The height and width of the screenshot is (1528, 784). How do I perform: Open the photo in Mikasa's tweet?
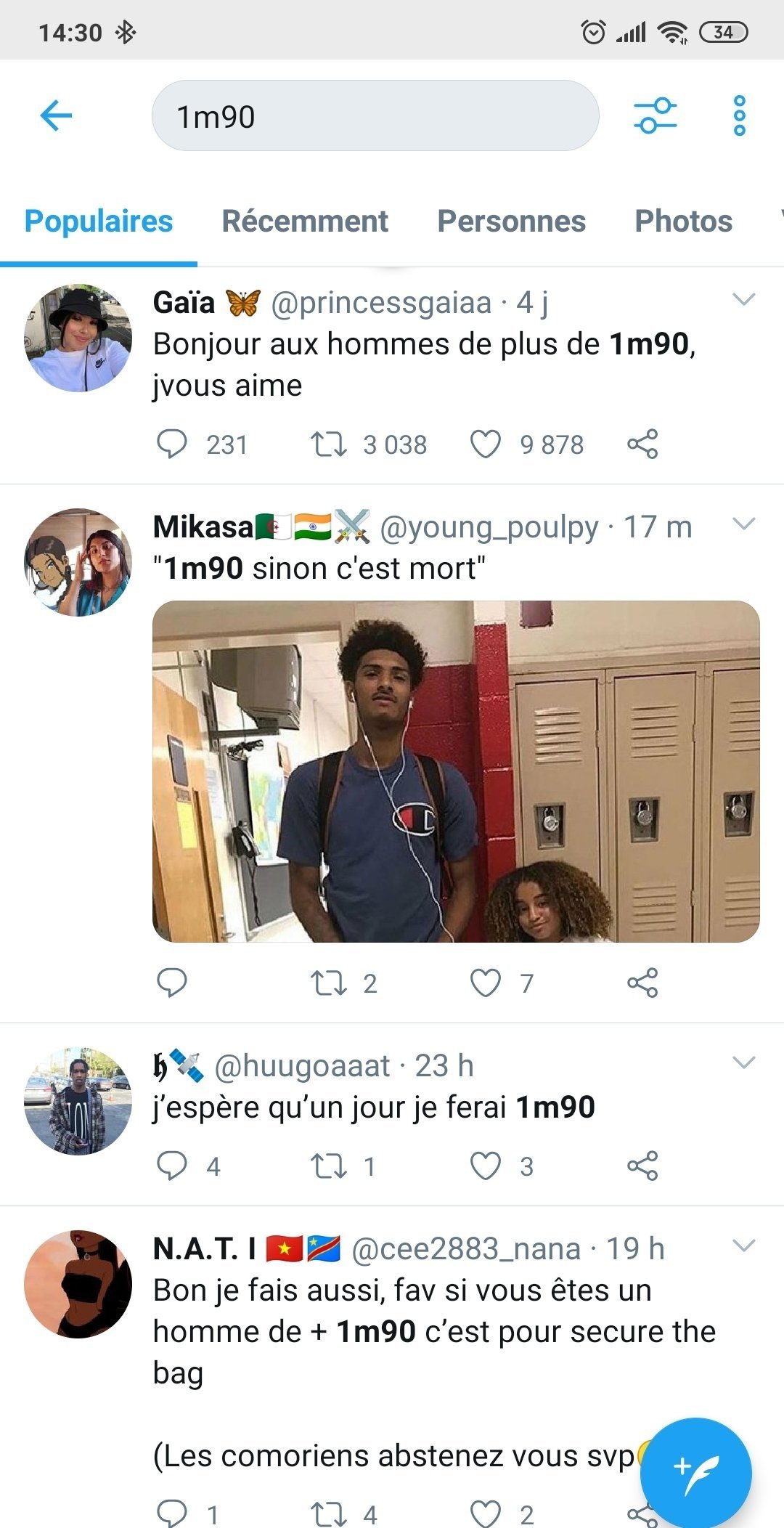(456, 771)
